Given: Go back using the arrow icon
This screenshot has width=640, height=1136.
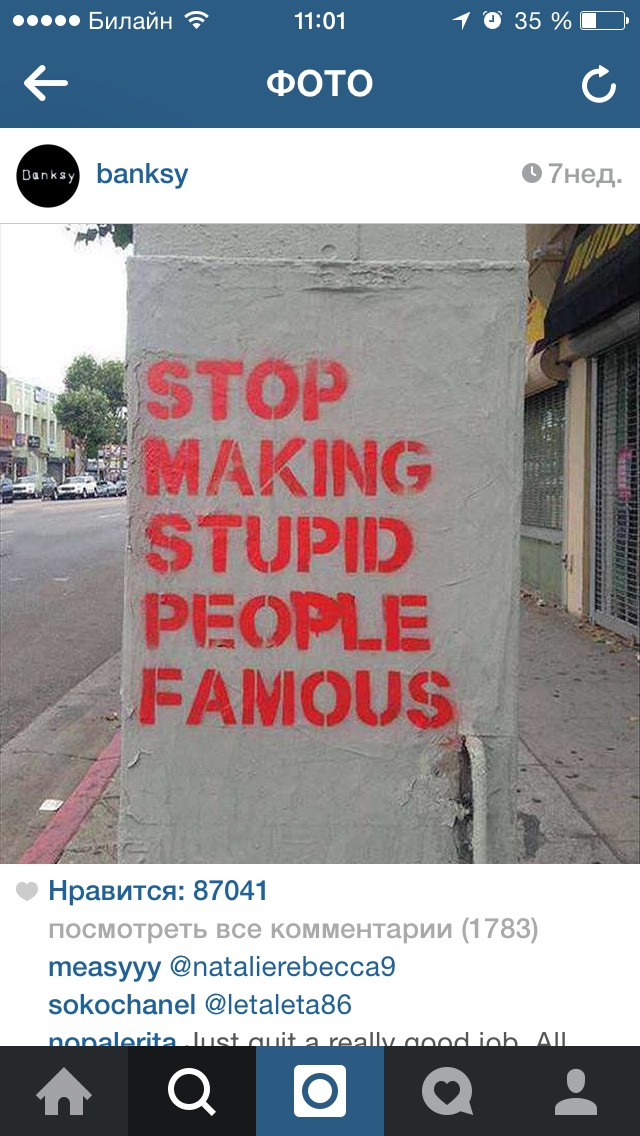Looking at the screenshot, I should pos(46,85).
